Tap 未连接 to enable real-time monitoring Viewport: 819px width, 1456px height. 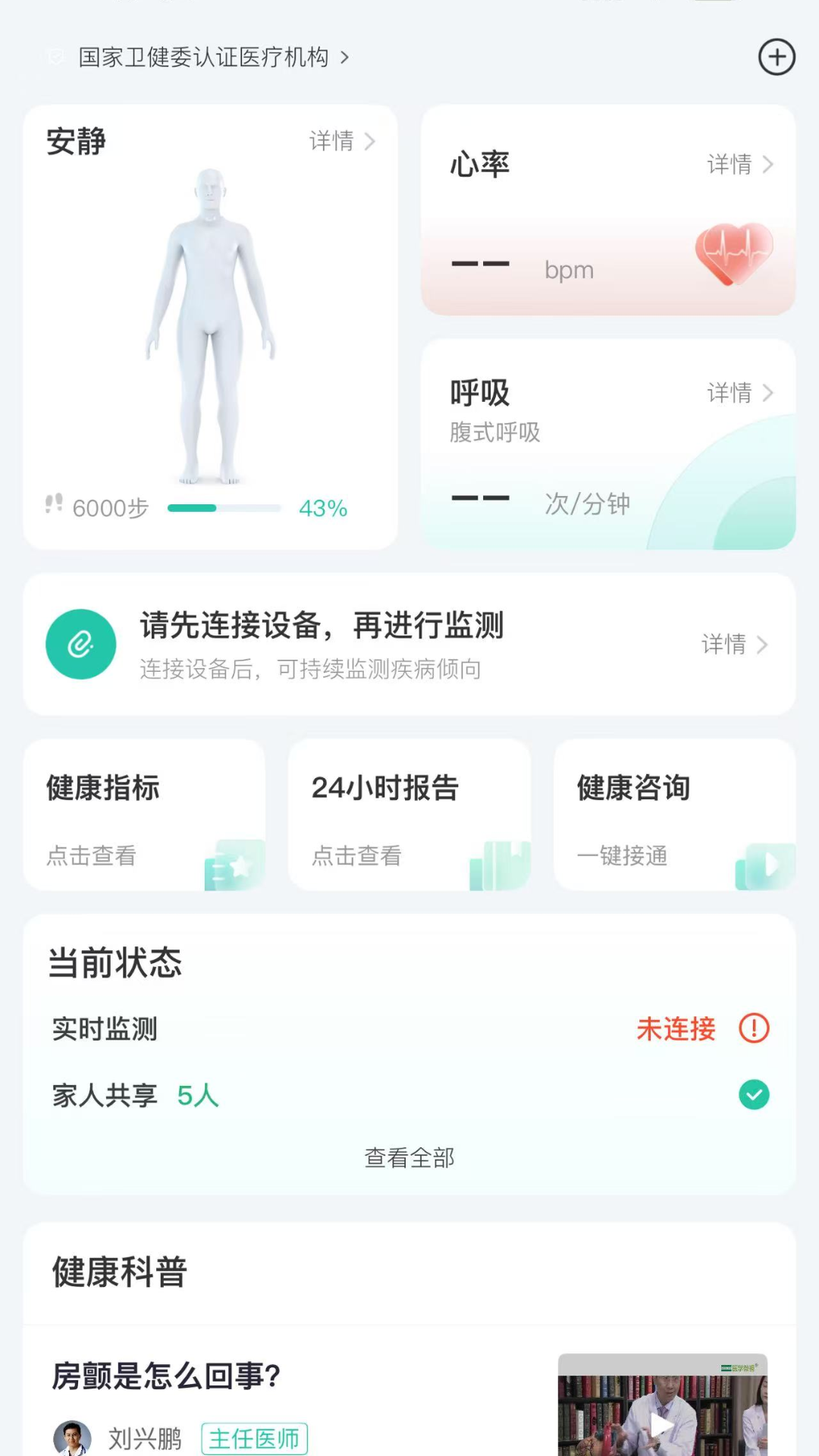coord(675,1029)
